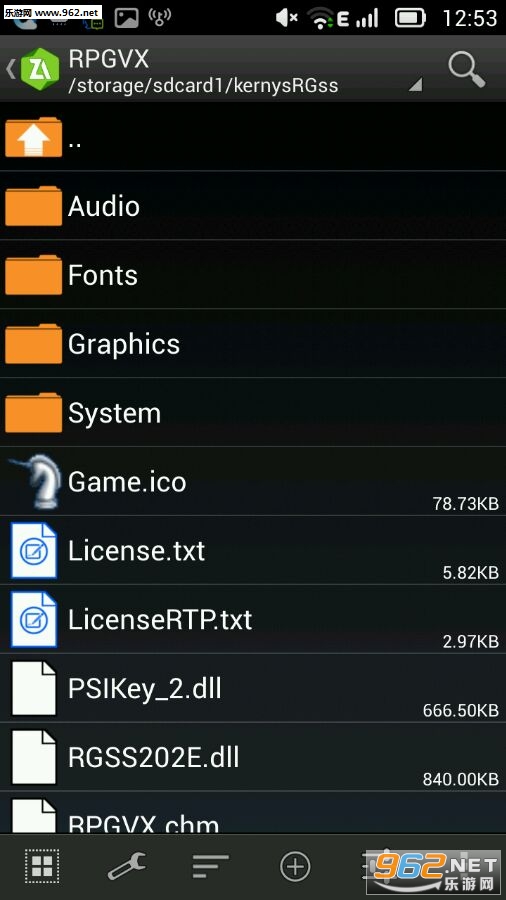Enable multi-select grid mode
The width and height of the screenshot is (506, 900).
[42, 866]
